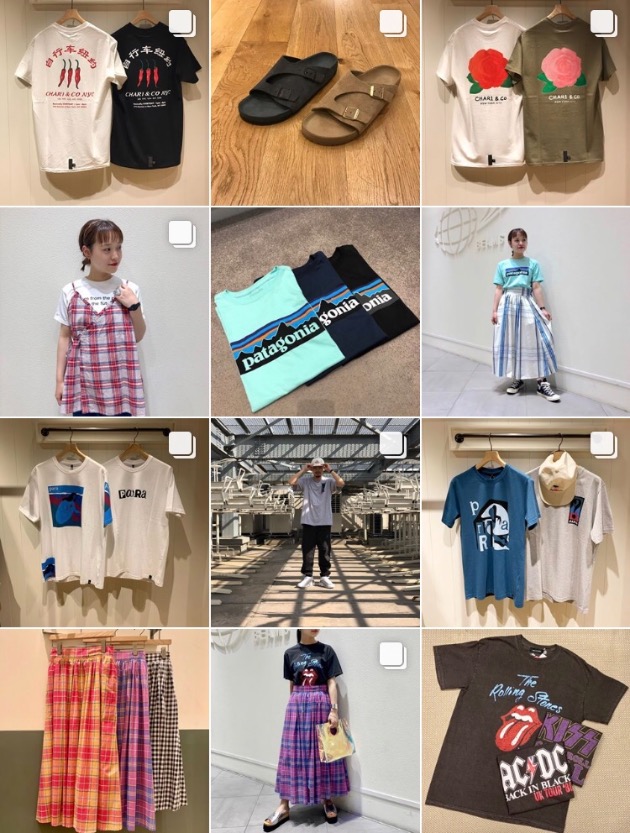View the mint tee with striped skirt post
The image size is (630, 833).
526,312
